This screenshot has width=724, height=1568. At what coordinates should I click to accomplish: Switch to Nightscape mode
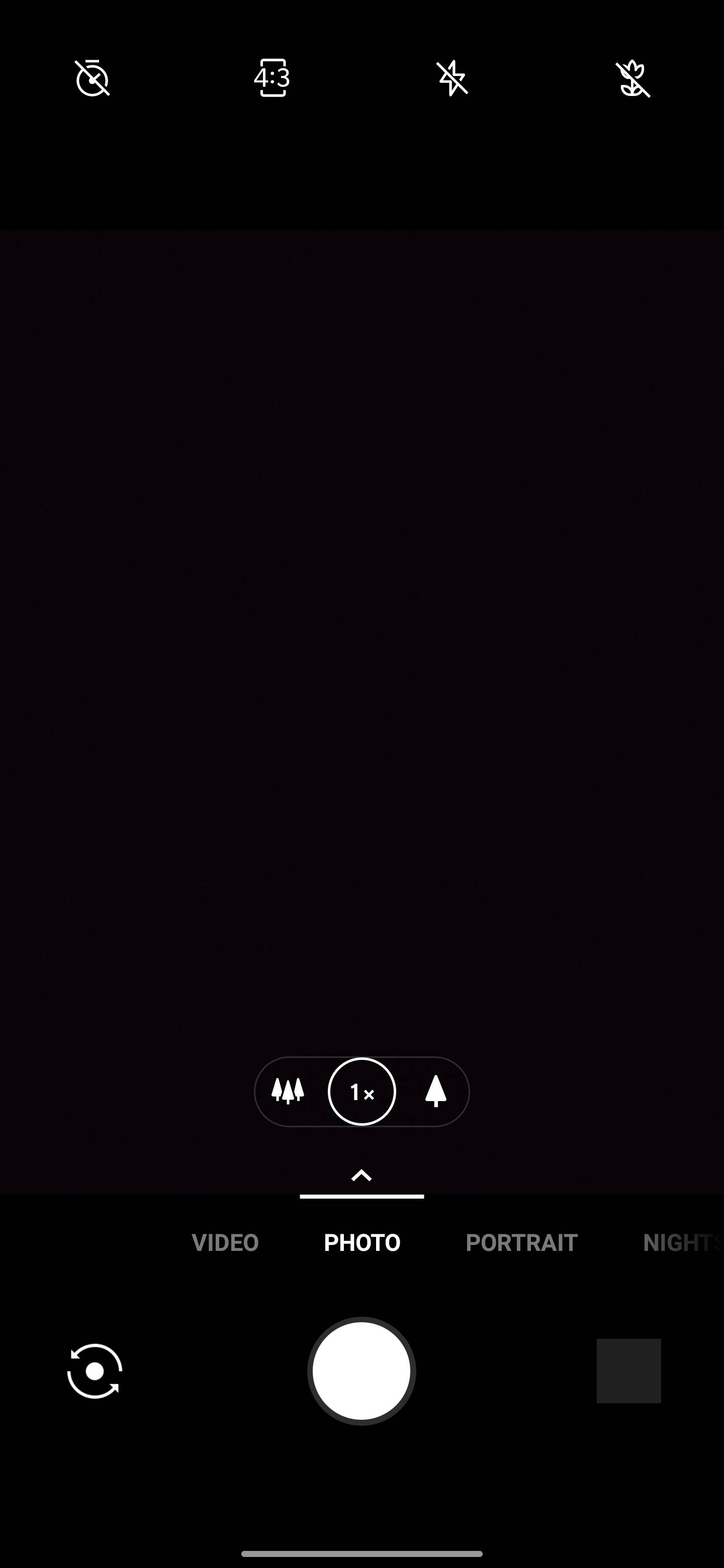pyautogui.click(x=681, y=1243)
